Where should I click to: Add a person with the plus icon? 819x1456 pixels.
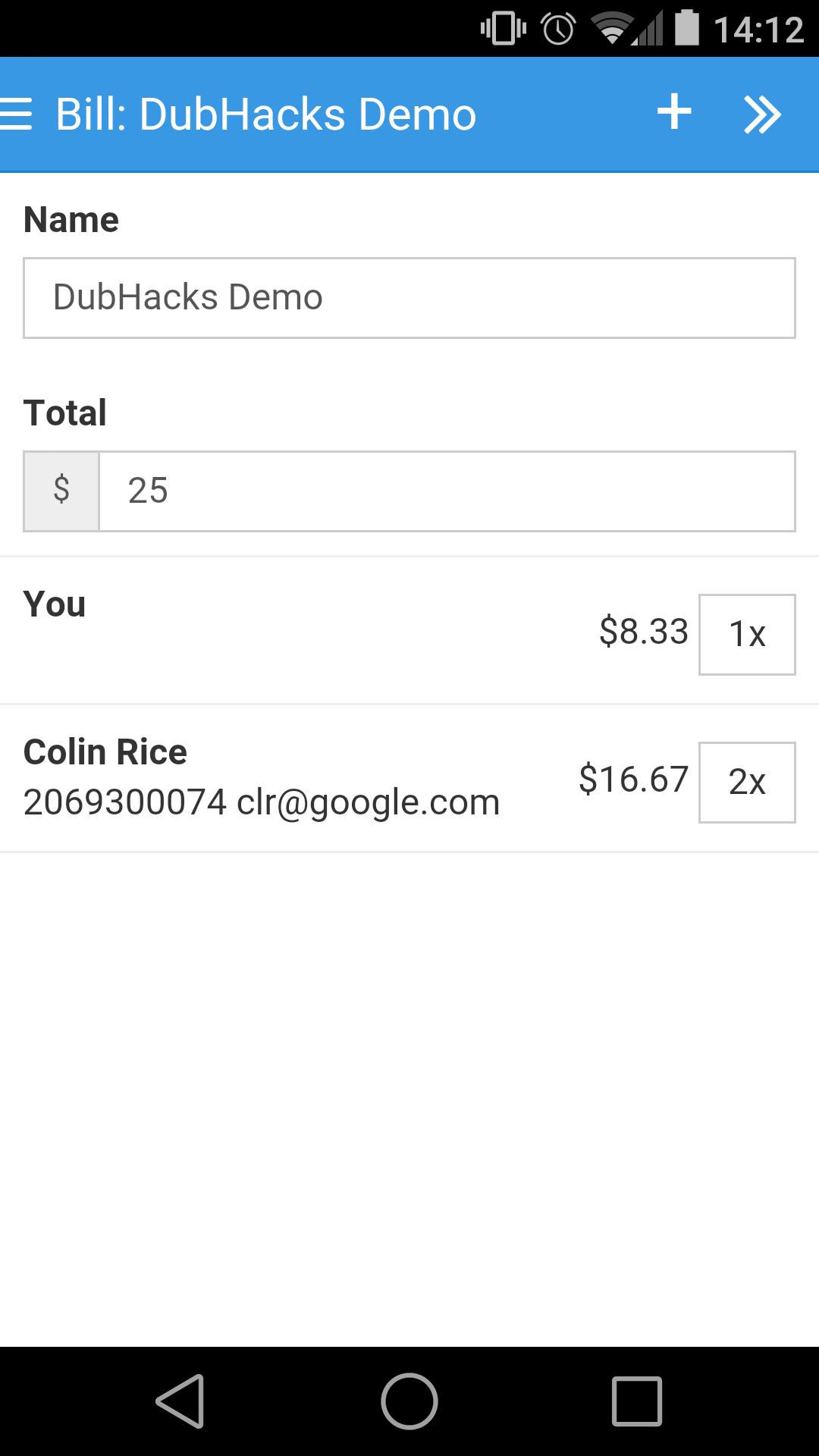674,113
